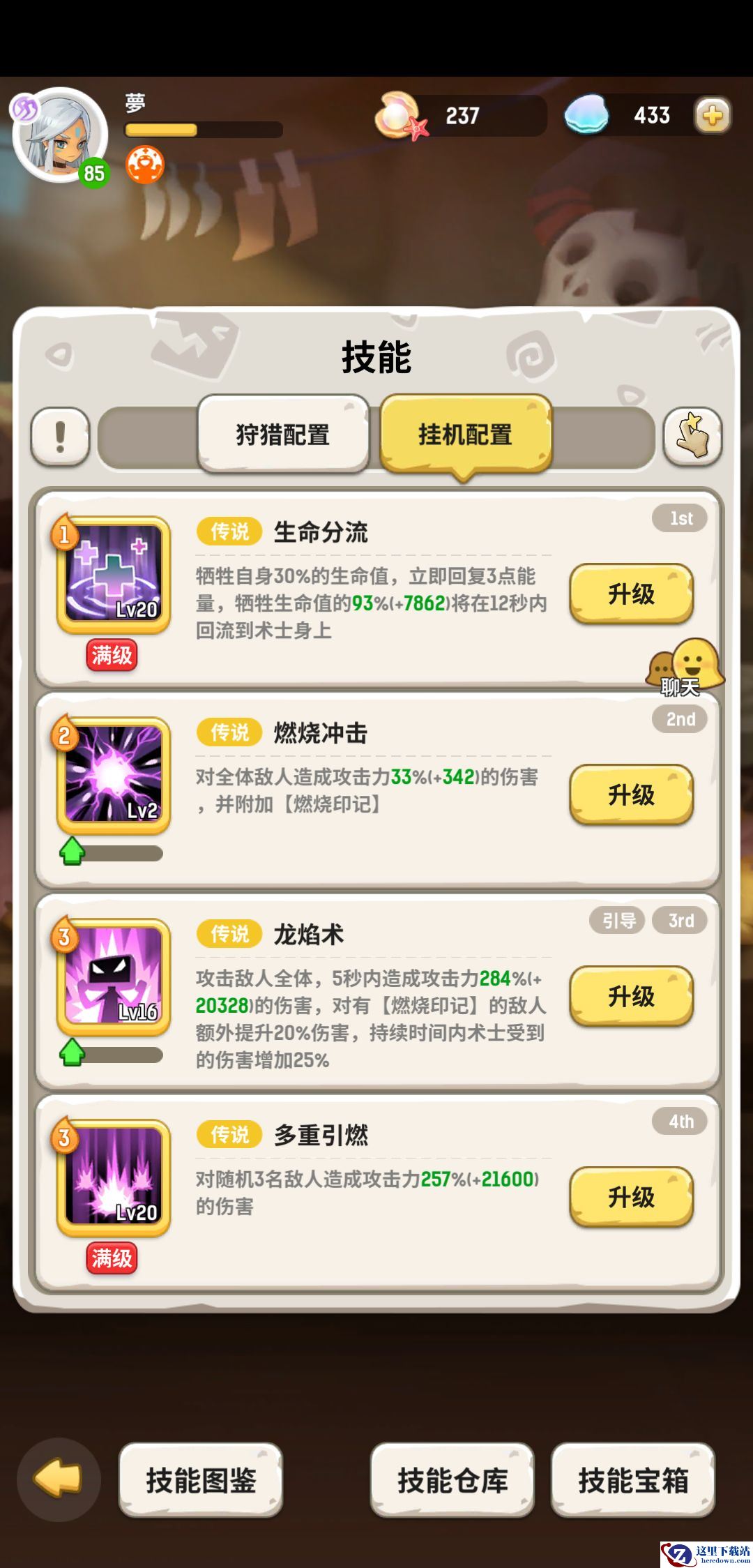Viewport: 753px width, 1568px height.
Task: Switch to the 狩猎配置 tab
Action: point(283,434)
